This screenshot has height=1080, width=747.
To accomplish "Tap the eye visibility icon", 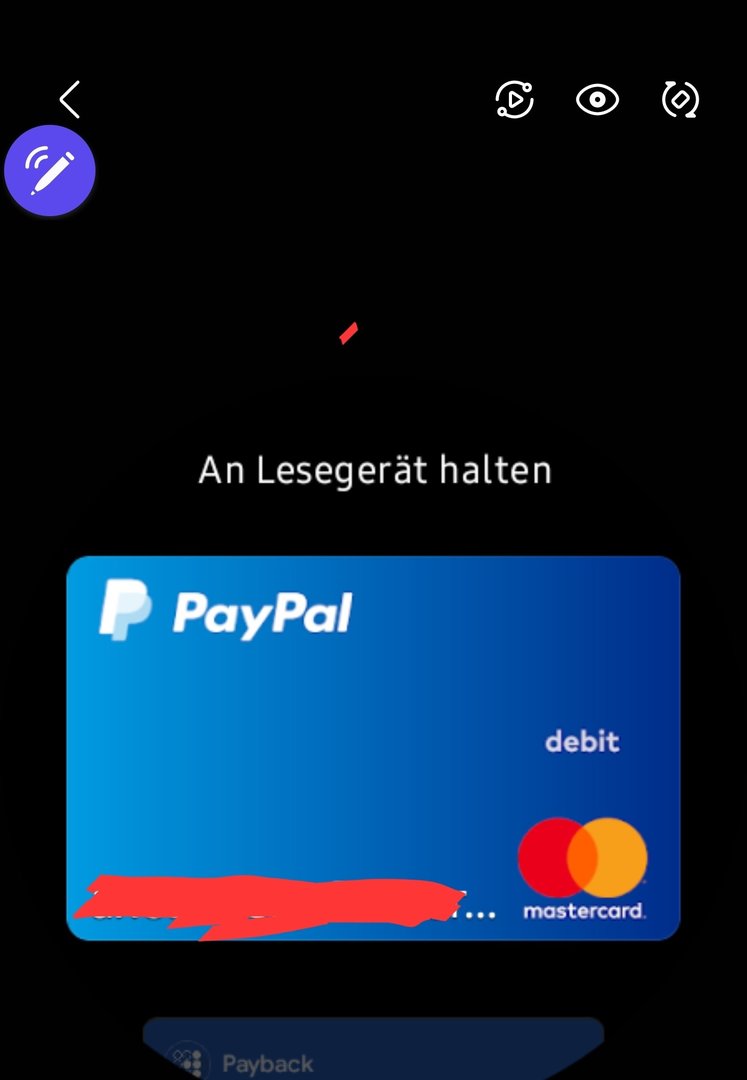I will 597,100.
